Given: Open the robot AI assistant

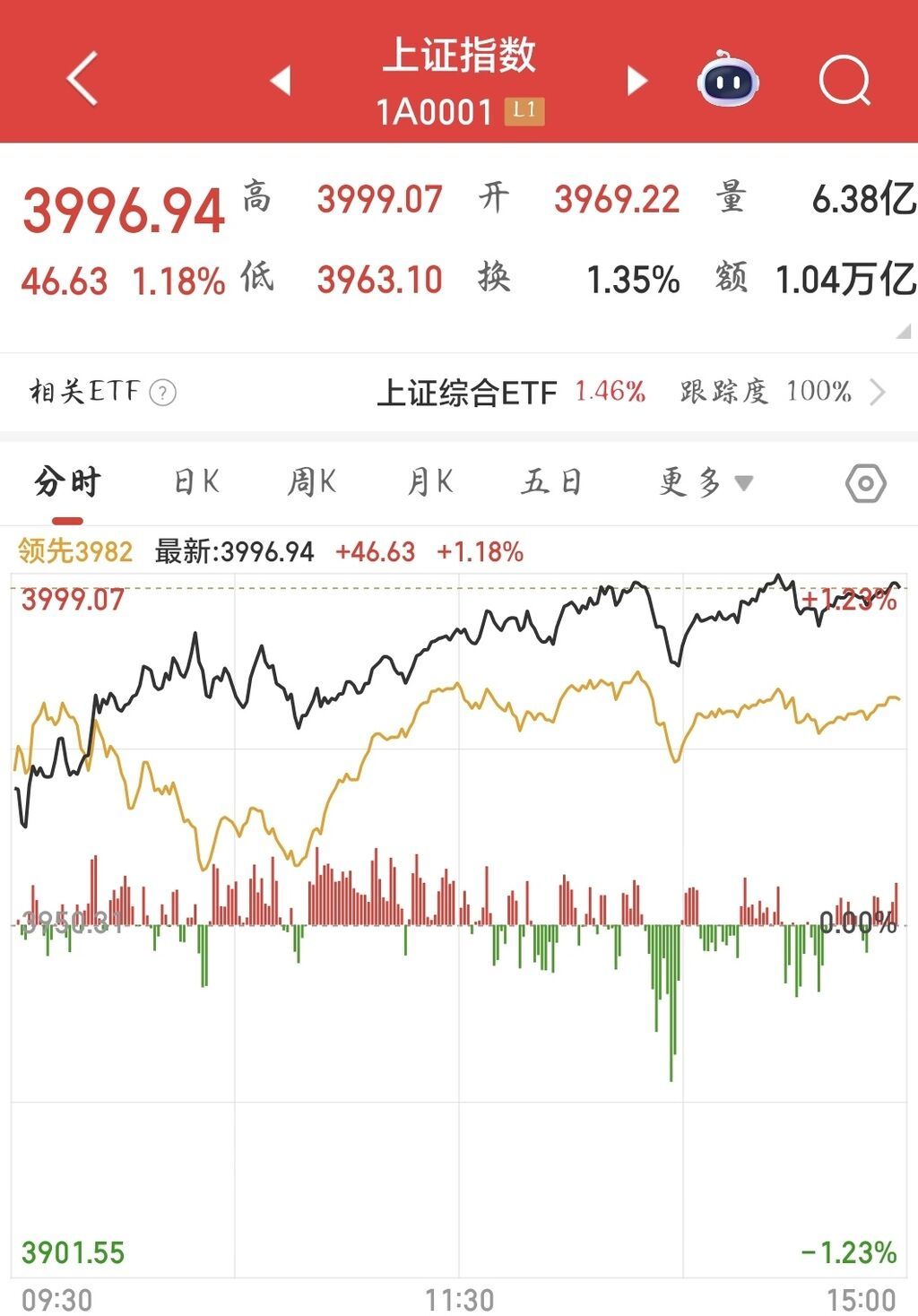Looking at the screenshot, I should pyautogui.click(x=728, y=81).
